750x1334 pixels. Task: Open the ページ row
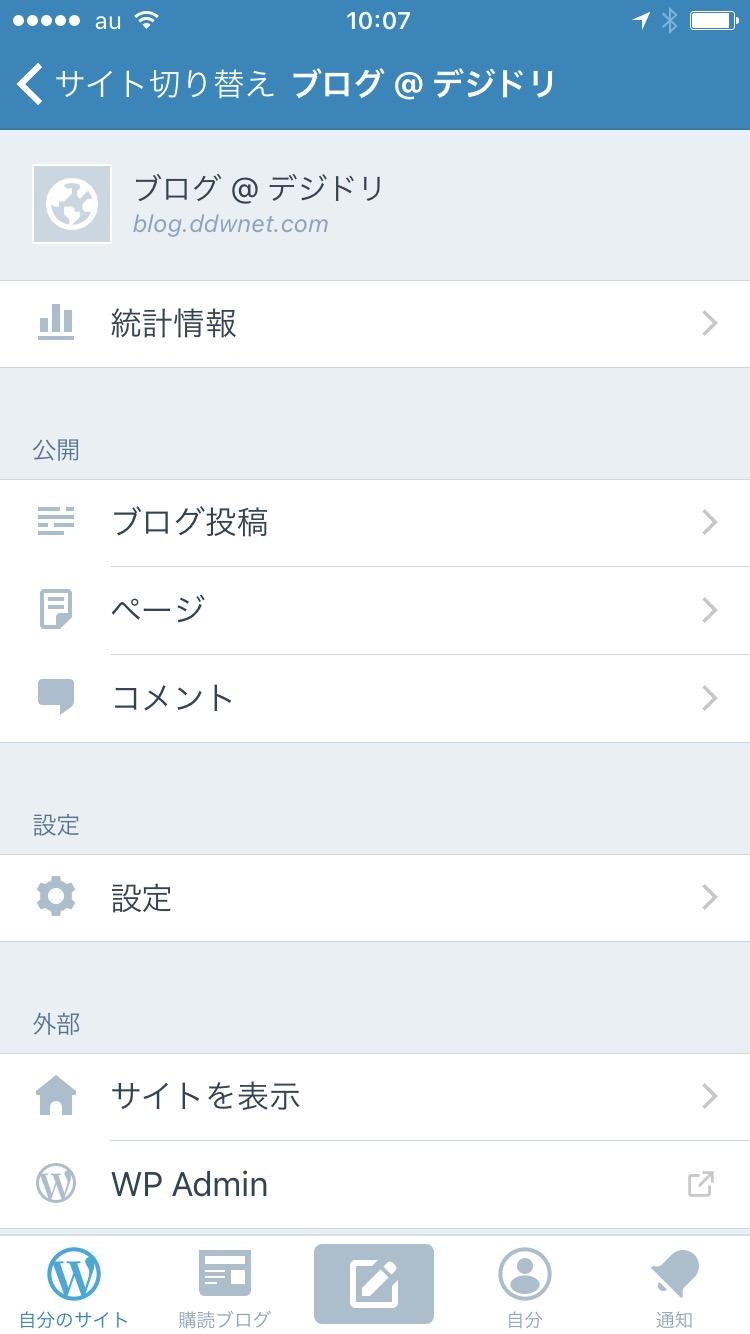(x=375, y=610)
